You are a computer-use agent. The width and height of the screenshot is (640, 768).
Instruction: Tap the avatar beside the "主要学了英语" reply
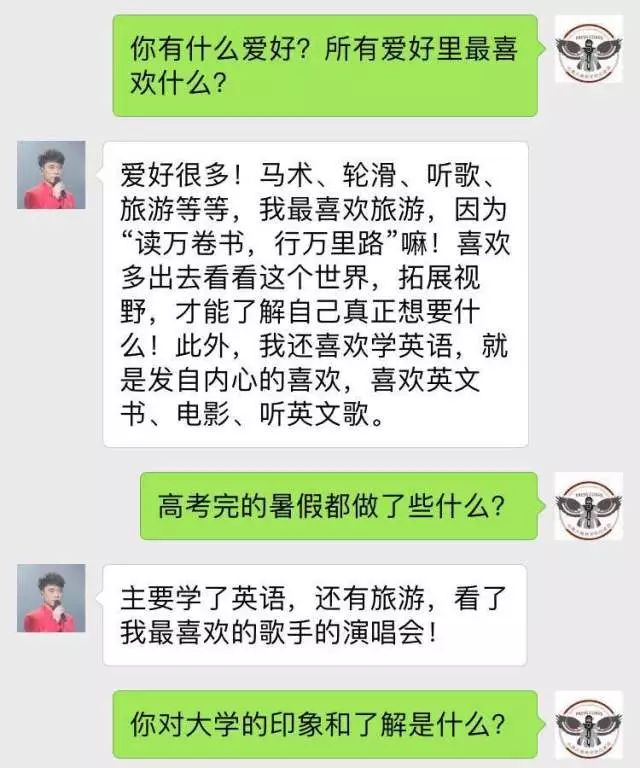pyautogui.click(x=50, y=599)
